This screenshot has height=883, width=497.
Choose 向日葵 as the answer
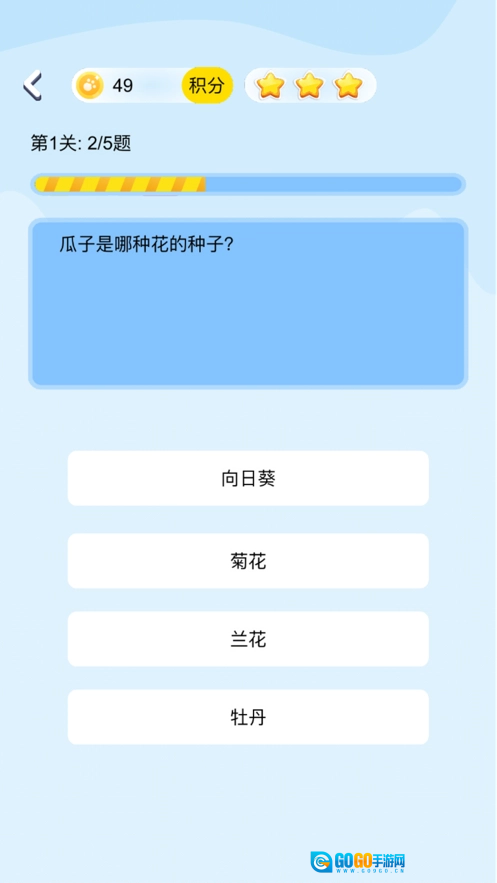tap(248, 478)
